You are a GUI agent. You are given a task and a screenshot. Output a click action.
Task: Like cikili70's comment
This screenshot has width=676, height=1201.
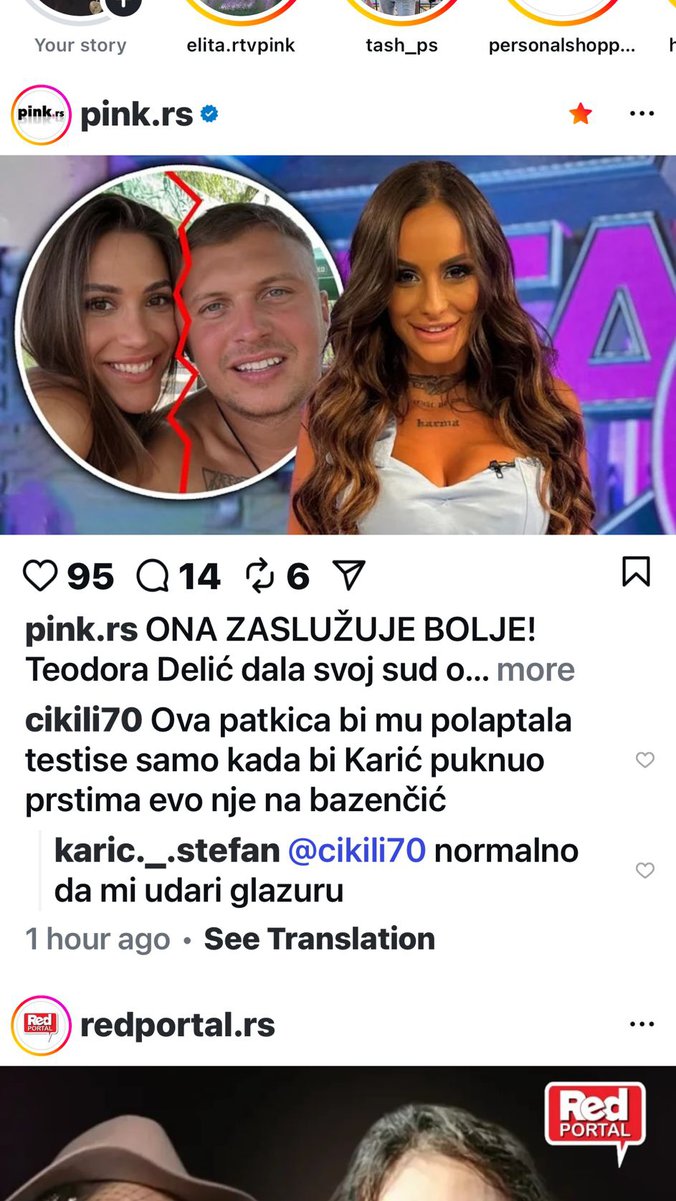click(645, 760)
